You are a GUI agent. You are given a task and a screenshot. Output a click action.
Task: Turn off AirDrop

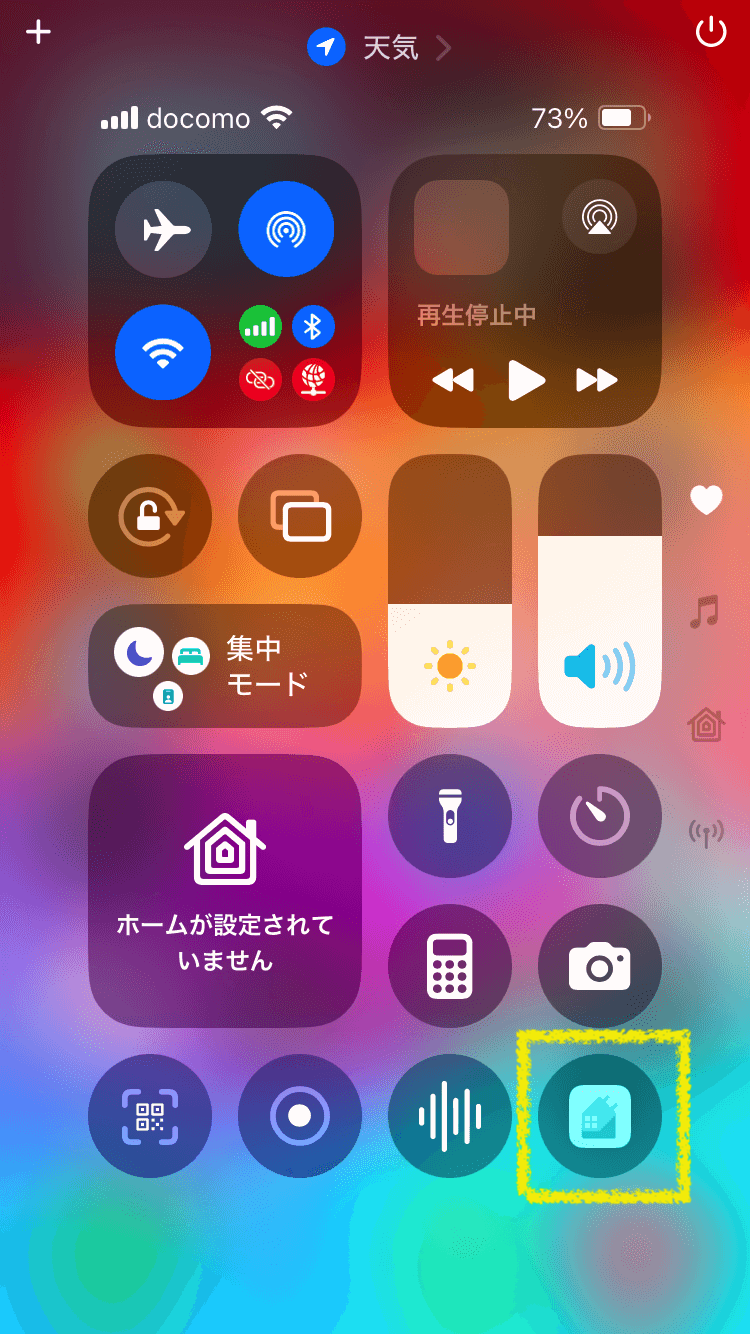point(286,230)
